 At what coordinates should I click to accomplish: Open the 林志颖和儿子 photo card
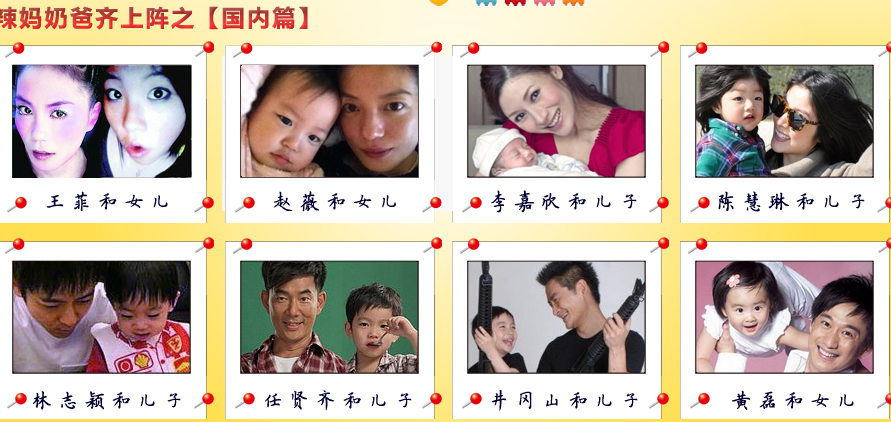point(101,317)
